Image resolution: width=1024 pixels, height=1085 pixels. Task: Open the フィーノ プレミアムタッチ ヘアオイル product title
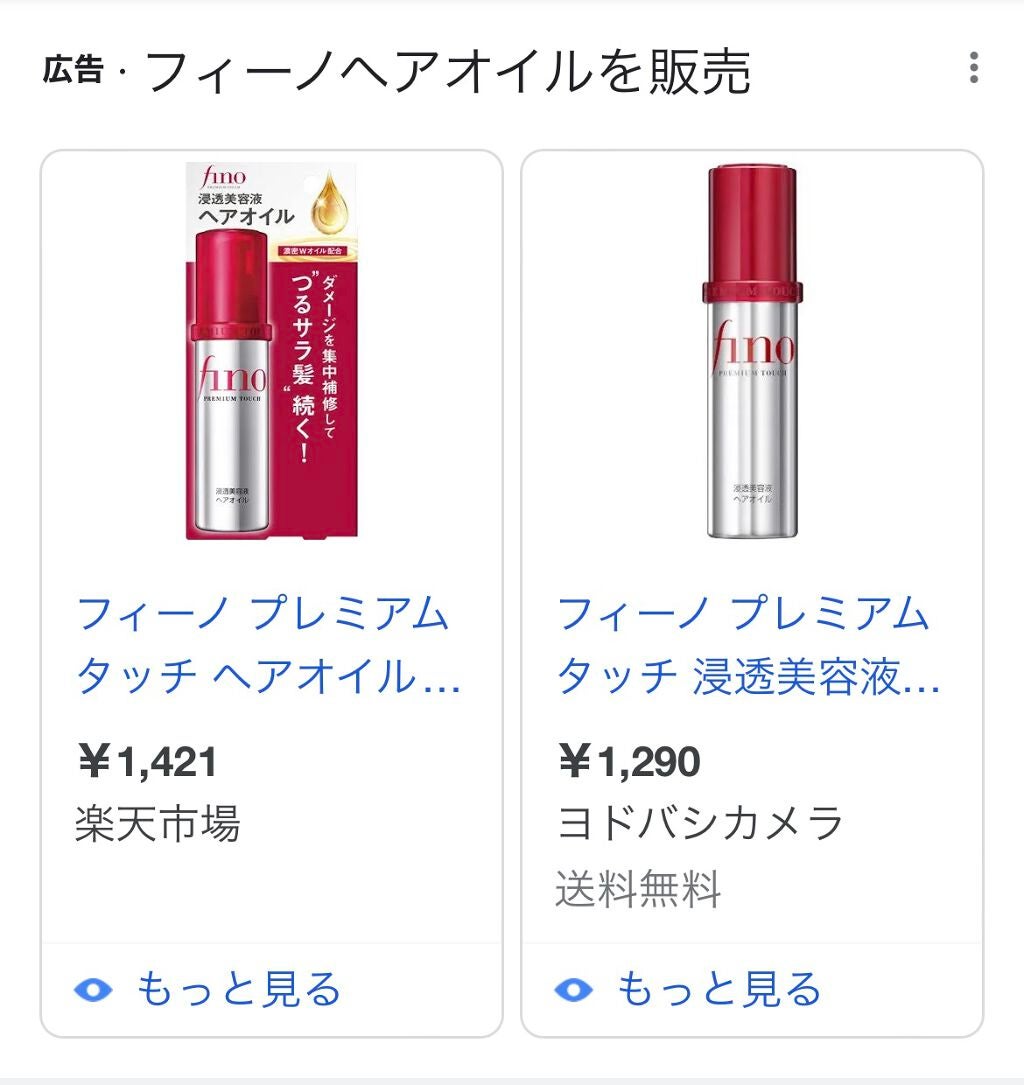265,648
